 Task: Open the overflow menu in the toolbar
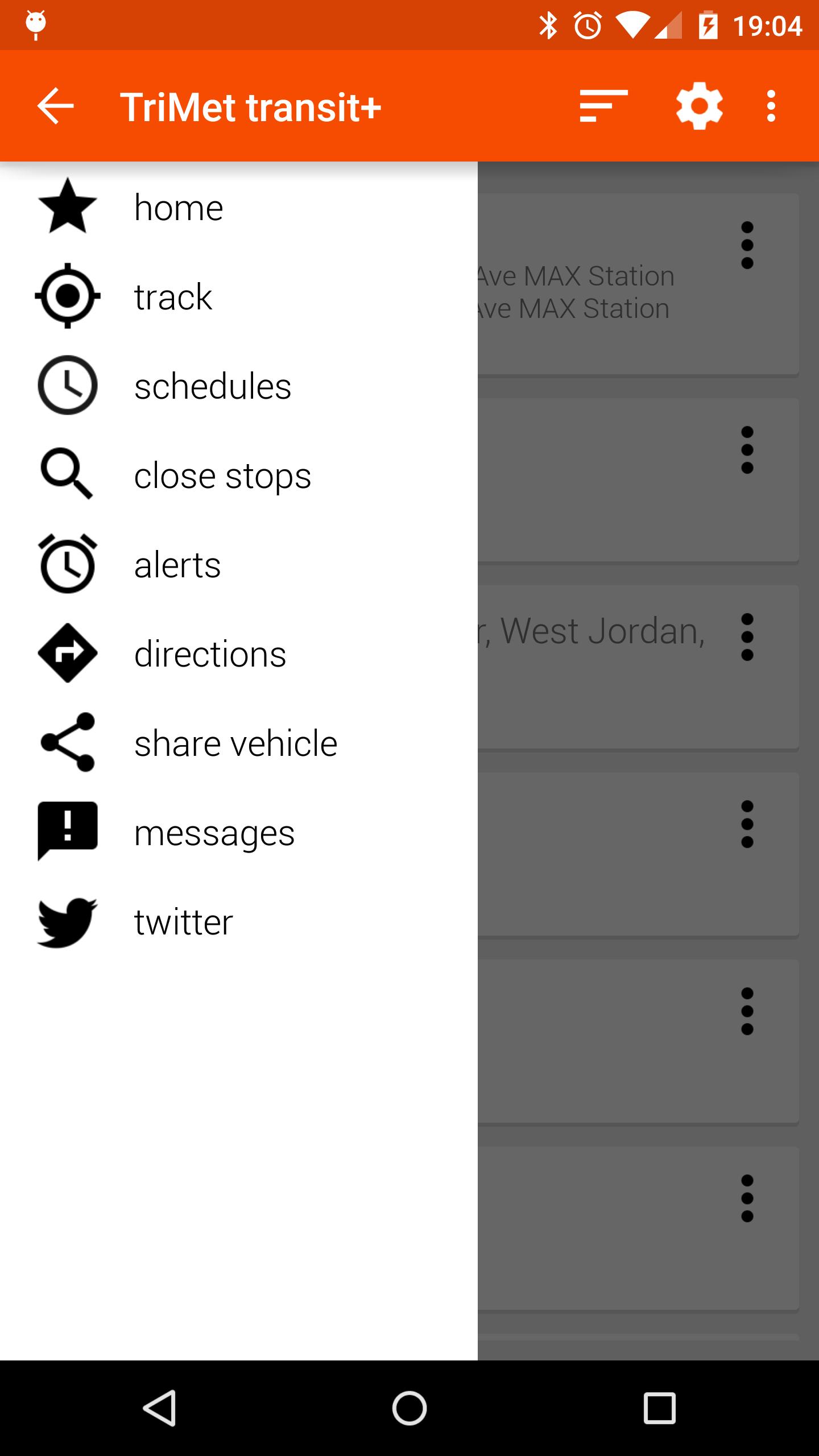click(x=771, y=106)
